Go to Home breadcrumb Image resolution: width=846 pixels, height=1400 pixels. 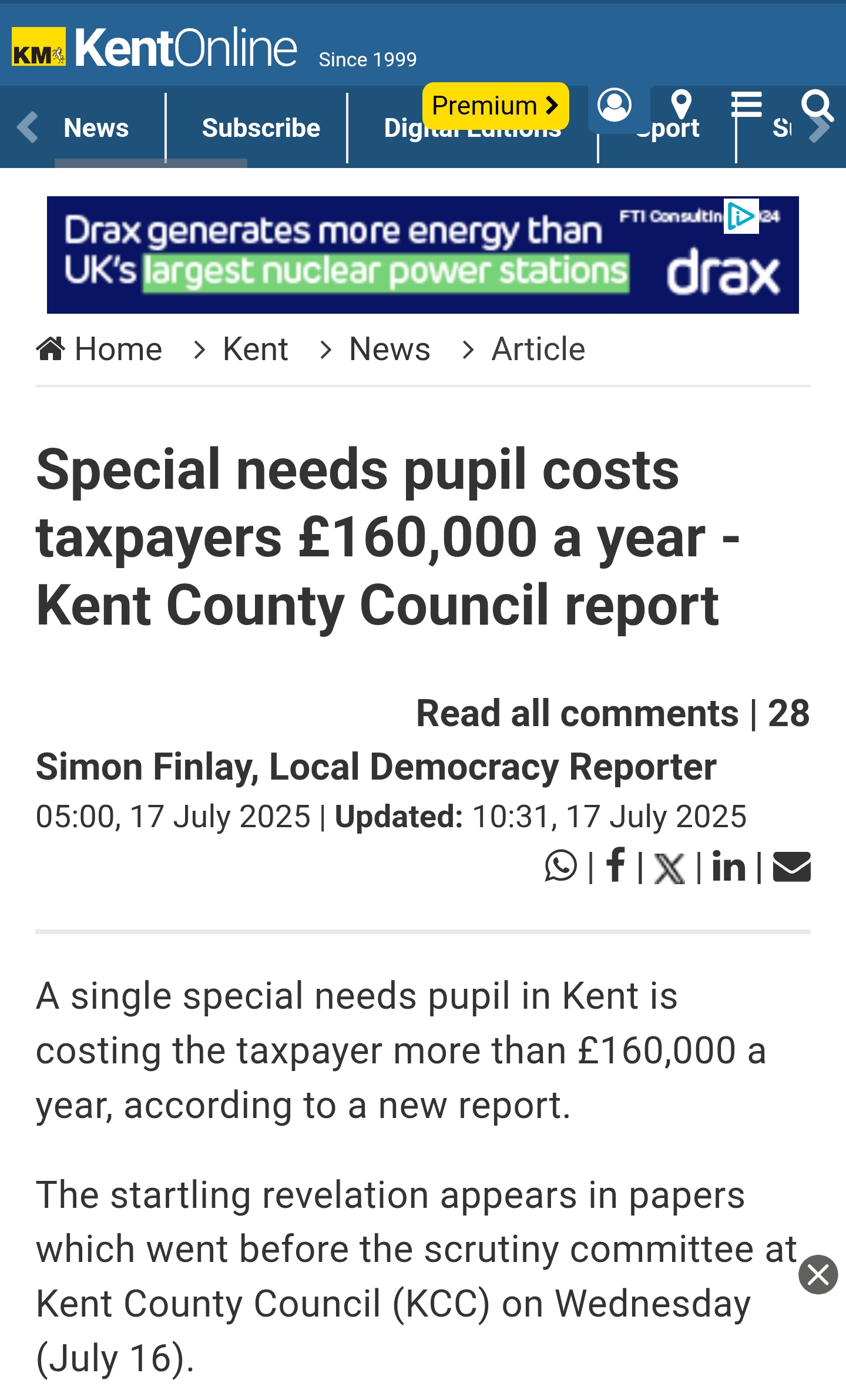(x=99, y=349)
